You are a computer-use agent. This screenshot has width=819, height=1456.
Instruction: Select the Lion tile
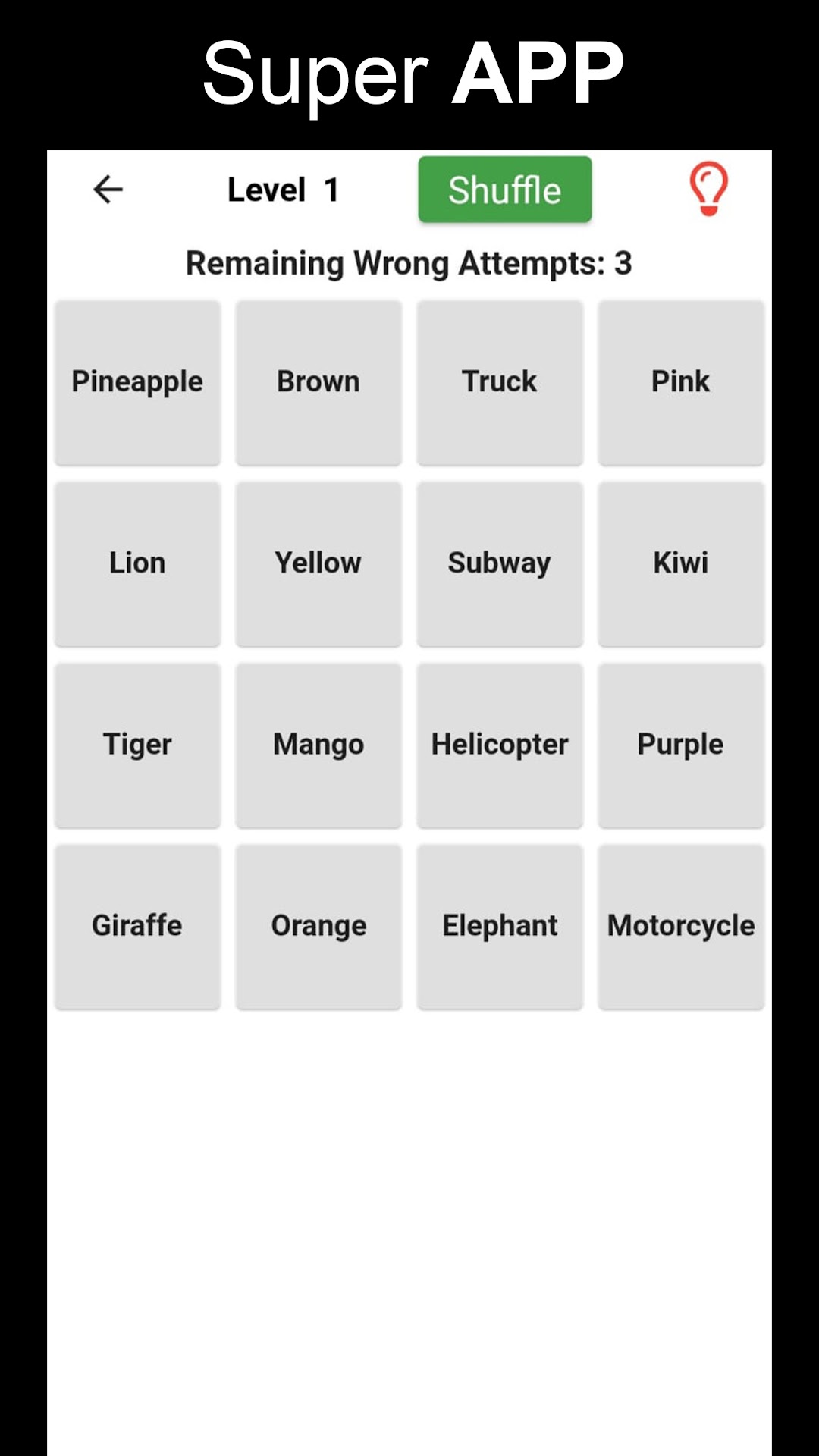(137, 563)
